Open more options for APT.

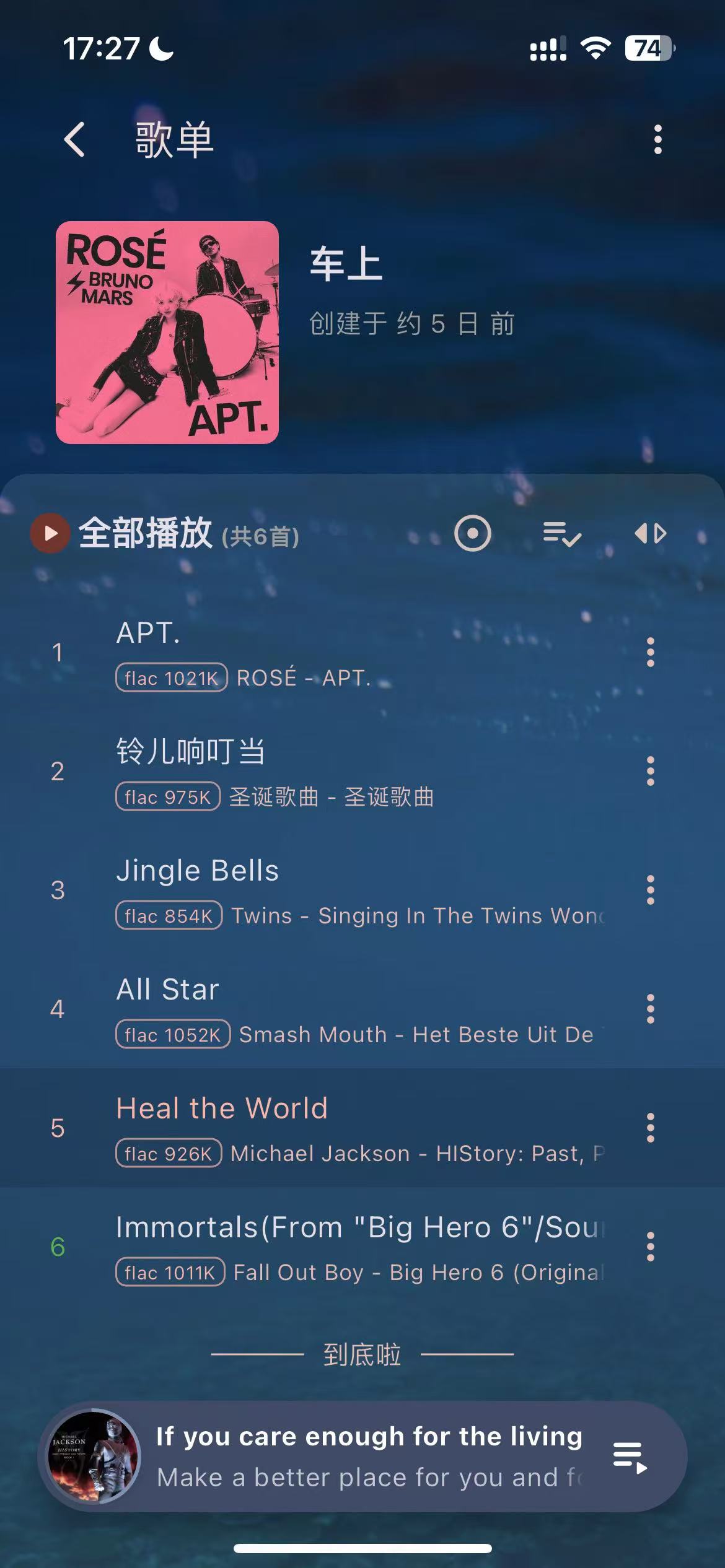pyautogui.click(x=650, y=653)
